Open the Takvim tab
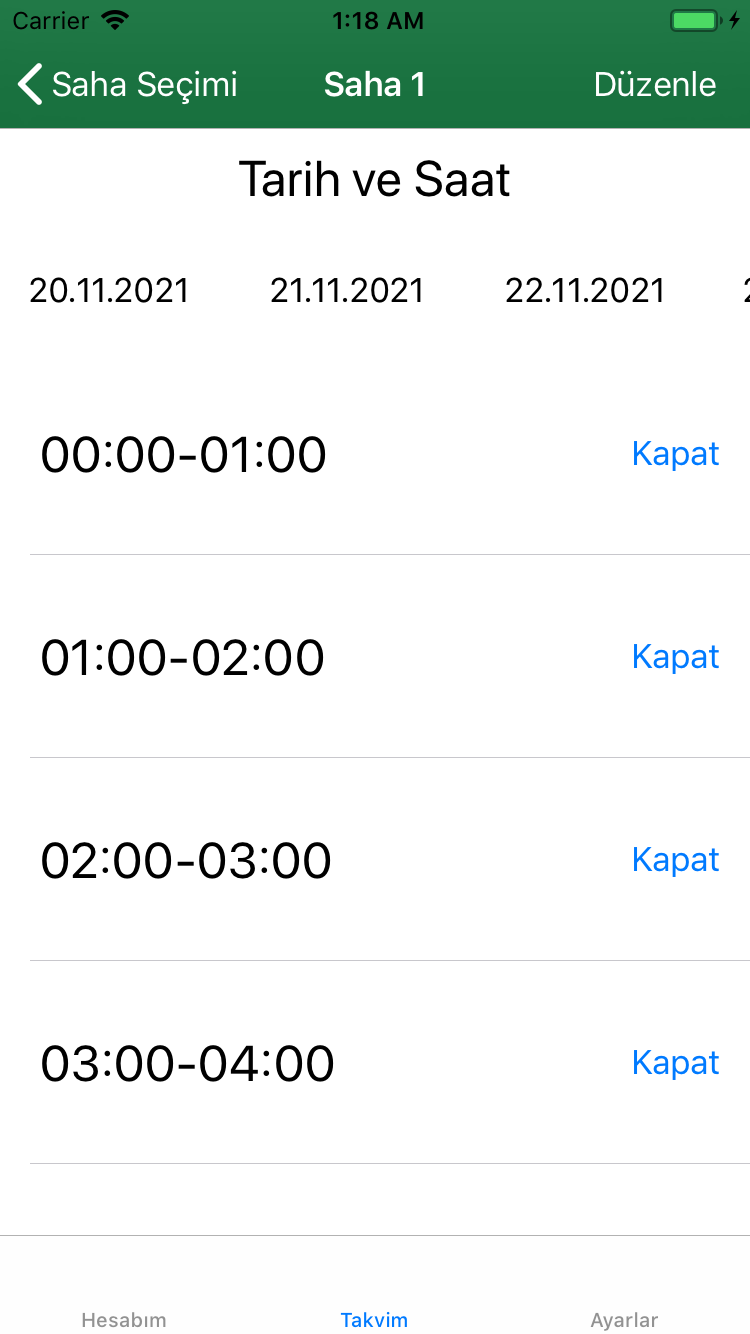750x1334 pixels. pyautogui.click(x=374, y=1320)
